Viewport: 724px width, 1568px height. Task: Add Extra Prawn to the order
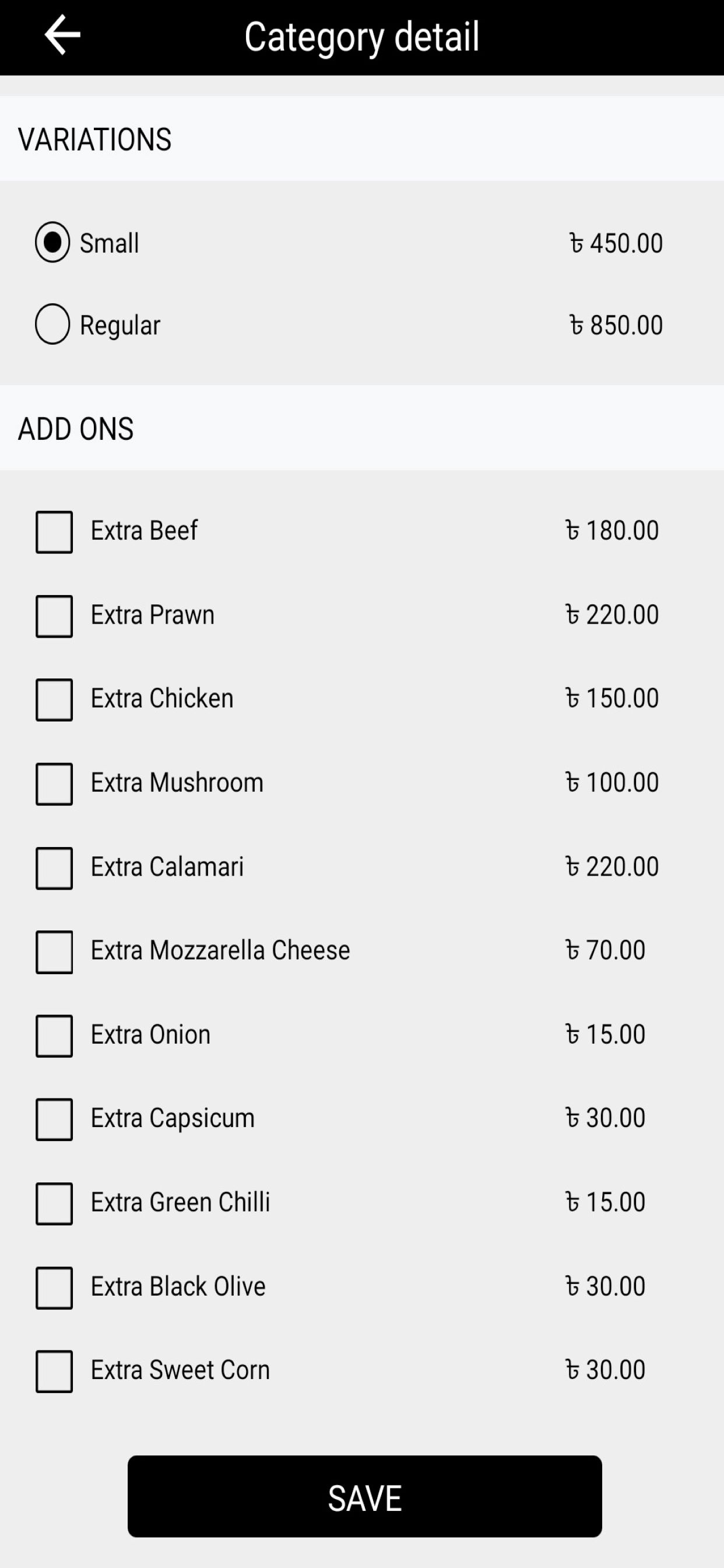[54, 616]
